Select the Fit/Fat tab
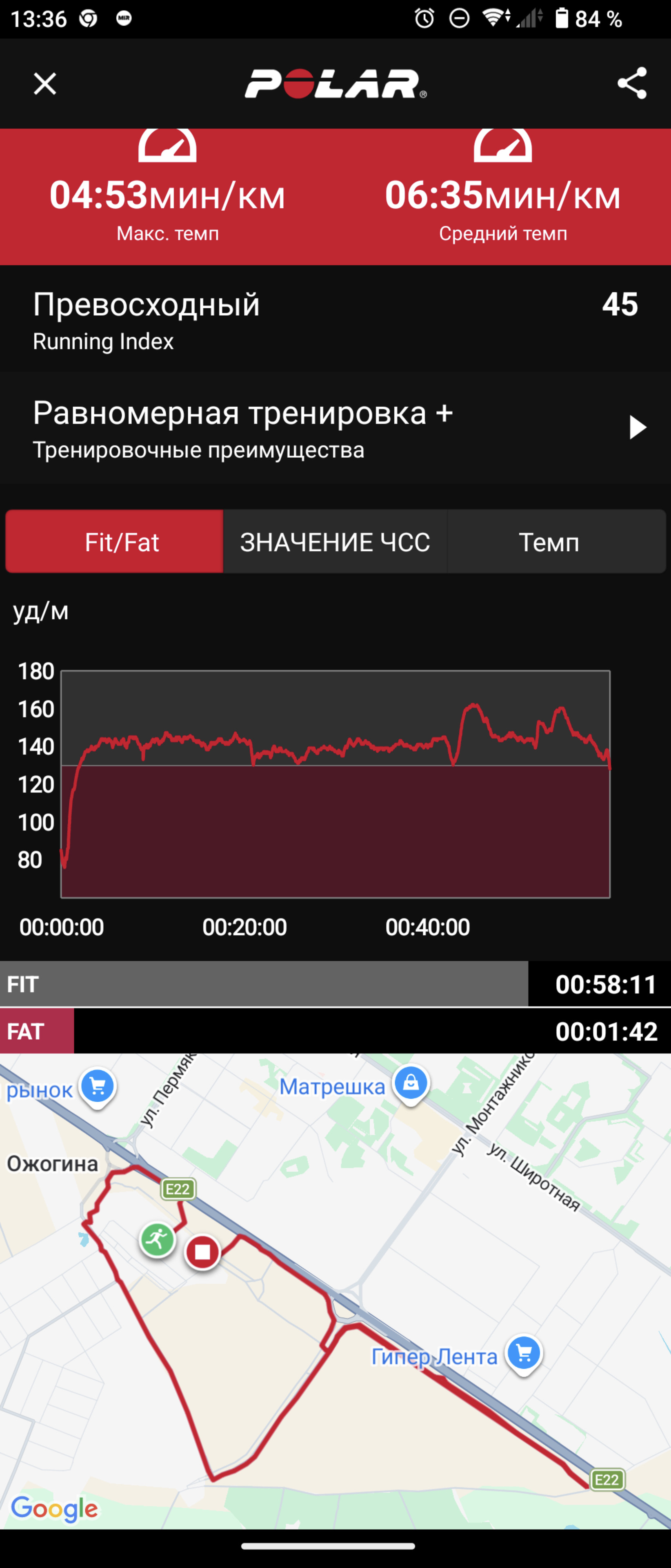This screenshot has width=671, height=1568. (115, 542)
